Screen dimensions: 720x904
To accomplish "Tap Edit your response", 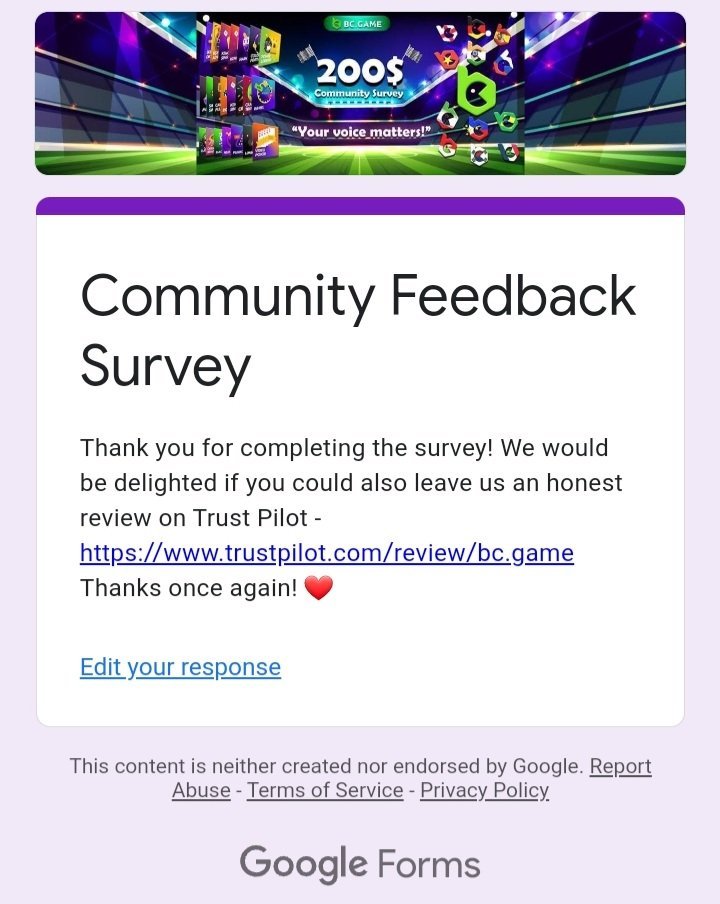I will (180, 667).
